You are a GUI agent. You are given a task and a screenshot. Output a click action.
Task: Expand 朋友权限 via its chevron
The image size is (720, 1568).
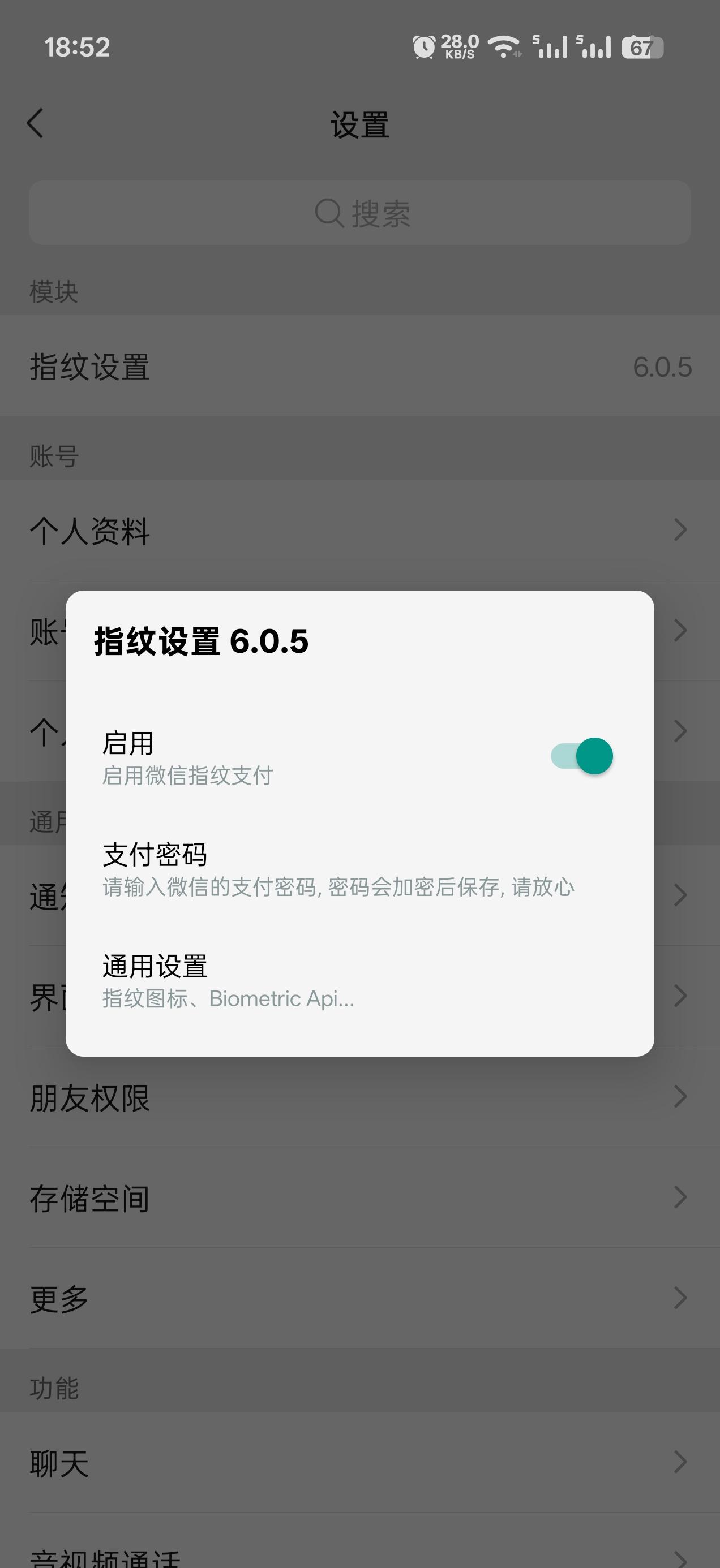(x=680, y=1096)
